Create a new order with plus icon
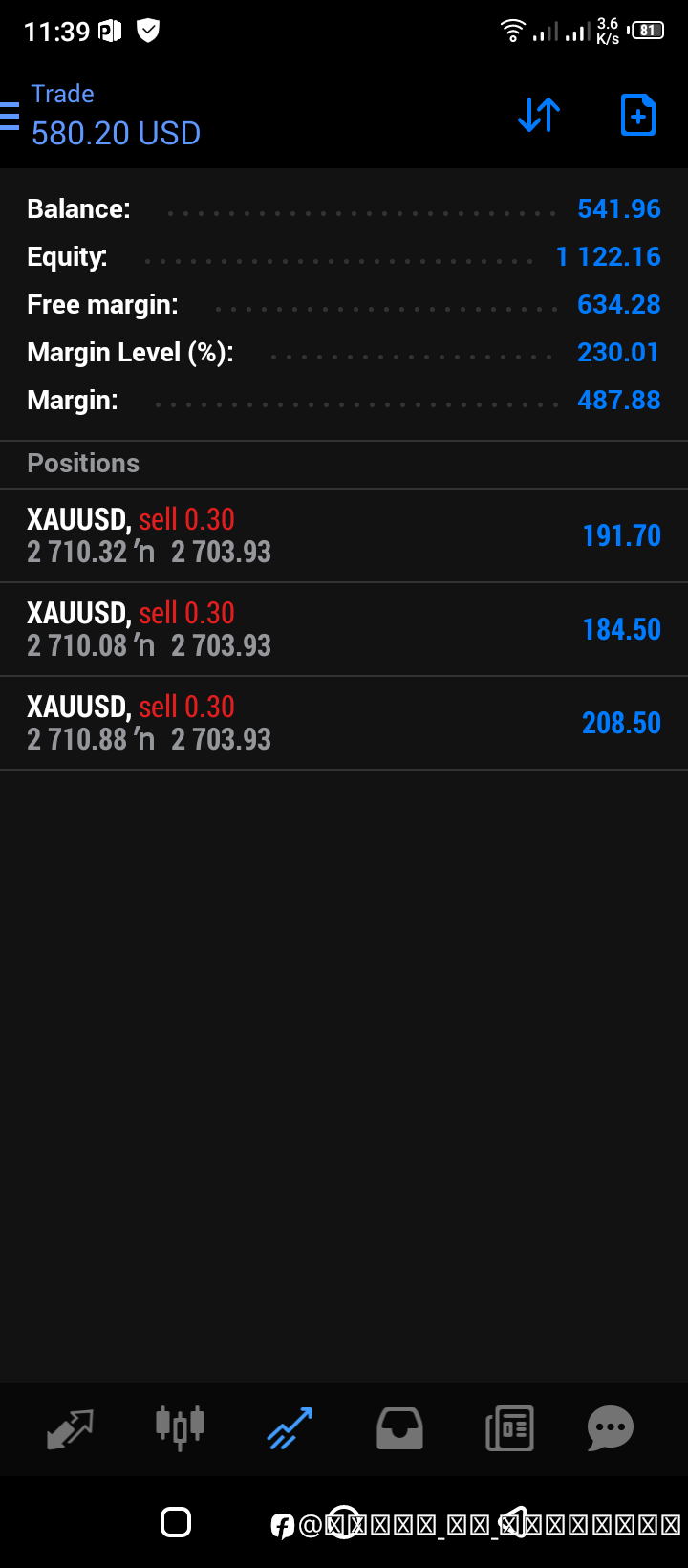This screenshot has height=1568, width=688. pyautogui.click(x=638, y=116)
